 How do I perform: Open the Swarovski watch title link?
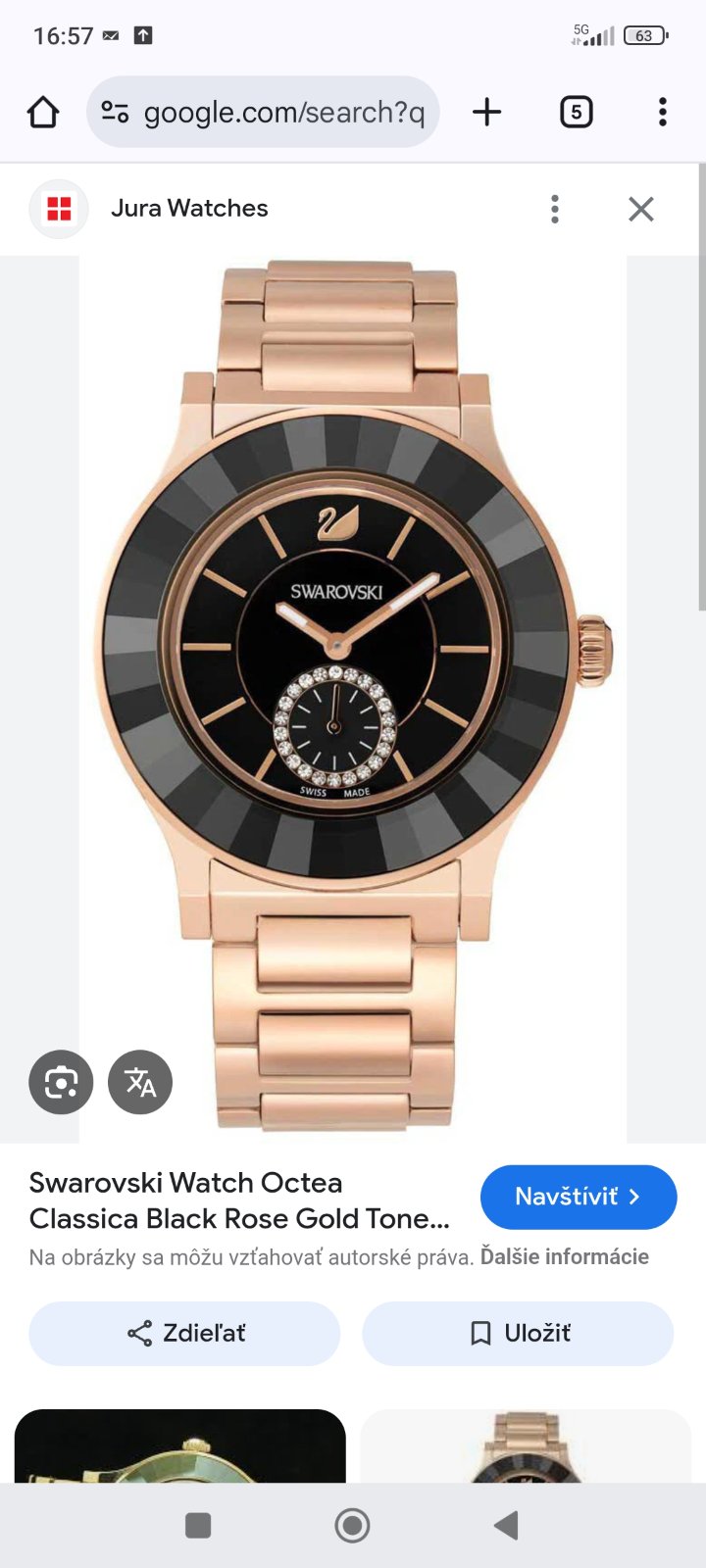point(239,1200)
